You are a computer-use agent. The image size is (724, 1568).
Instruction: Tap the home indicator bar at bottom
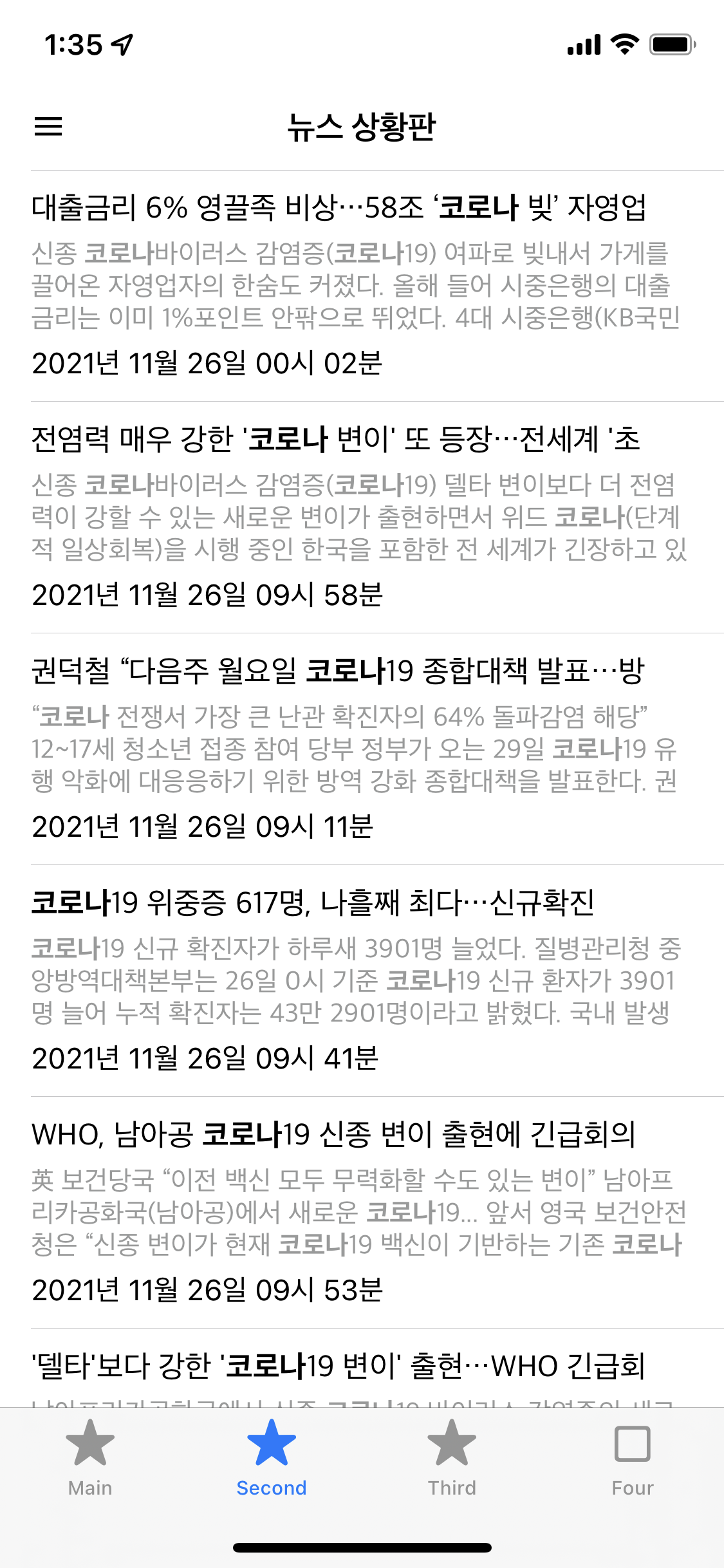tap(362, 1547)
